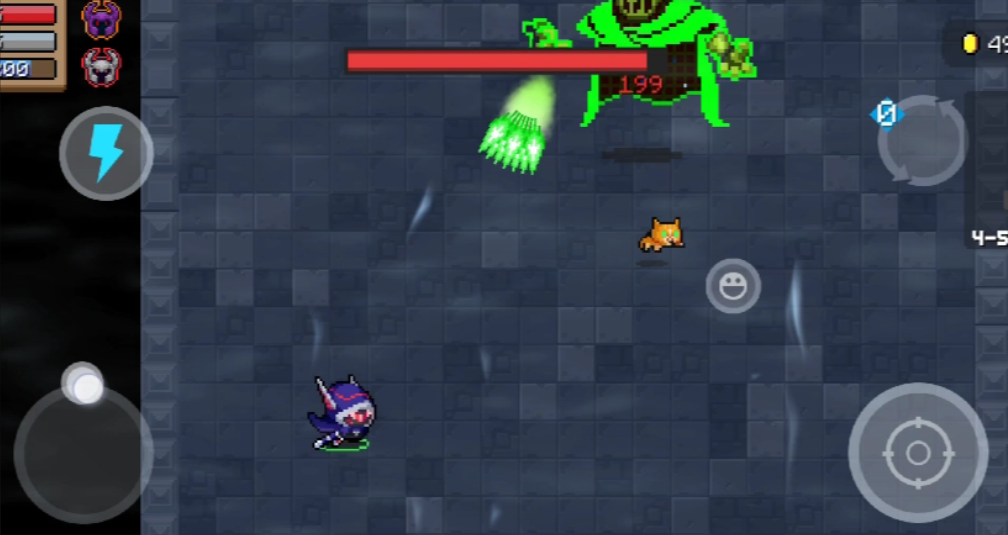The width and height of the screenshot is (1008, 535).
Task: Fire using the crosshair attack button
Action: tap(917, 453)
